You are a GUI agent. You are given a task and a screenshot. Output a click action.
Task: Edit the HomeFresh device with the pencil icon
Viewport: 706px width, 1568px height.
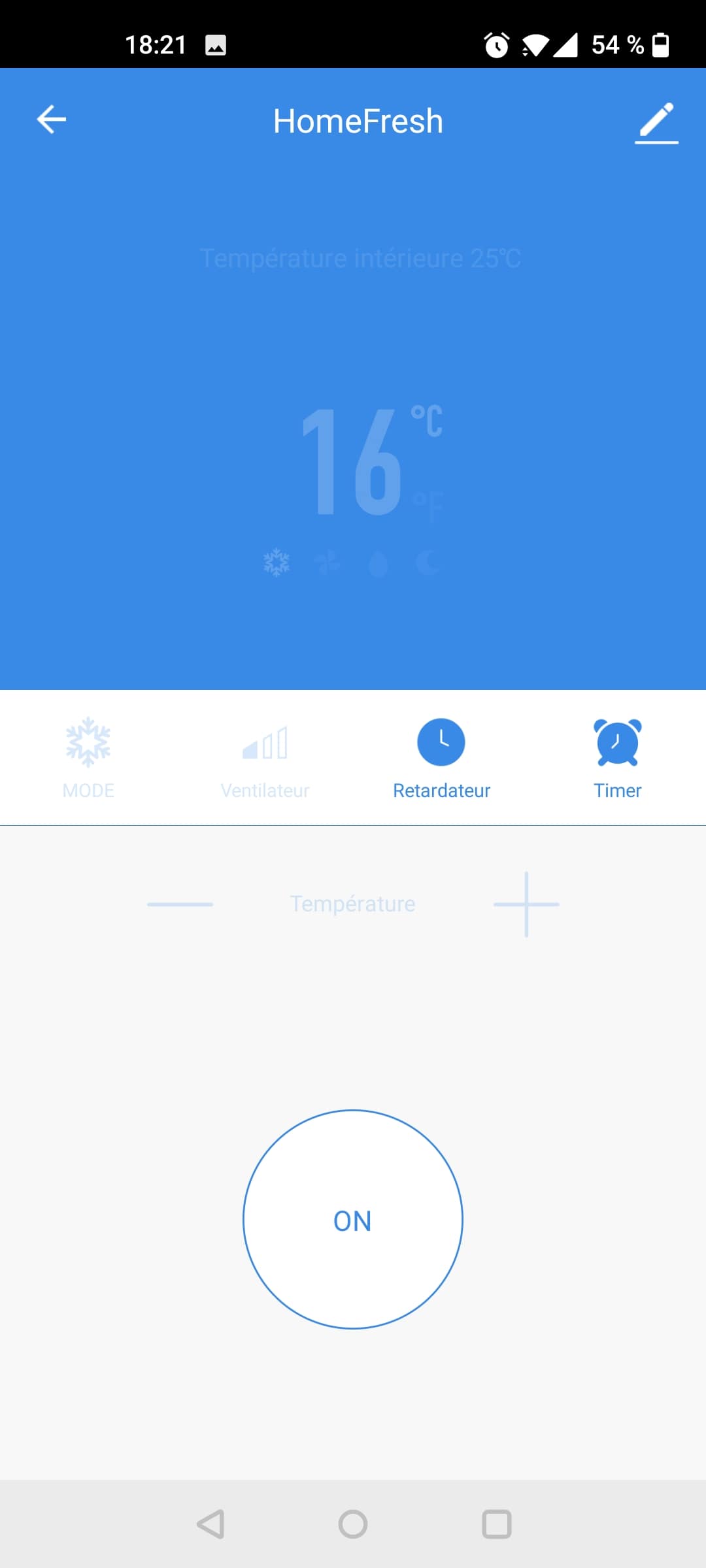point(656,122)
